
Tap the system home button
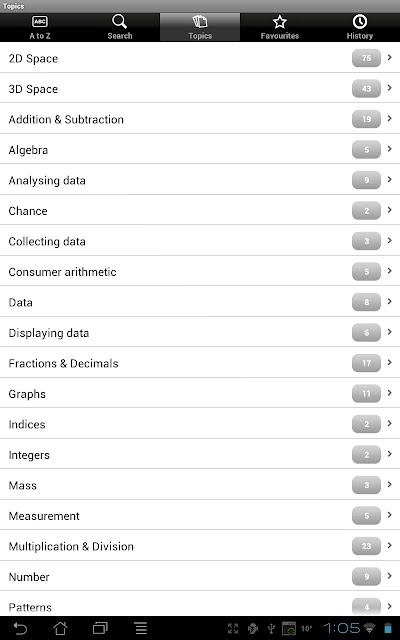pyautogui.click(x=60, y=628)
